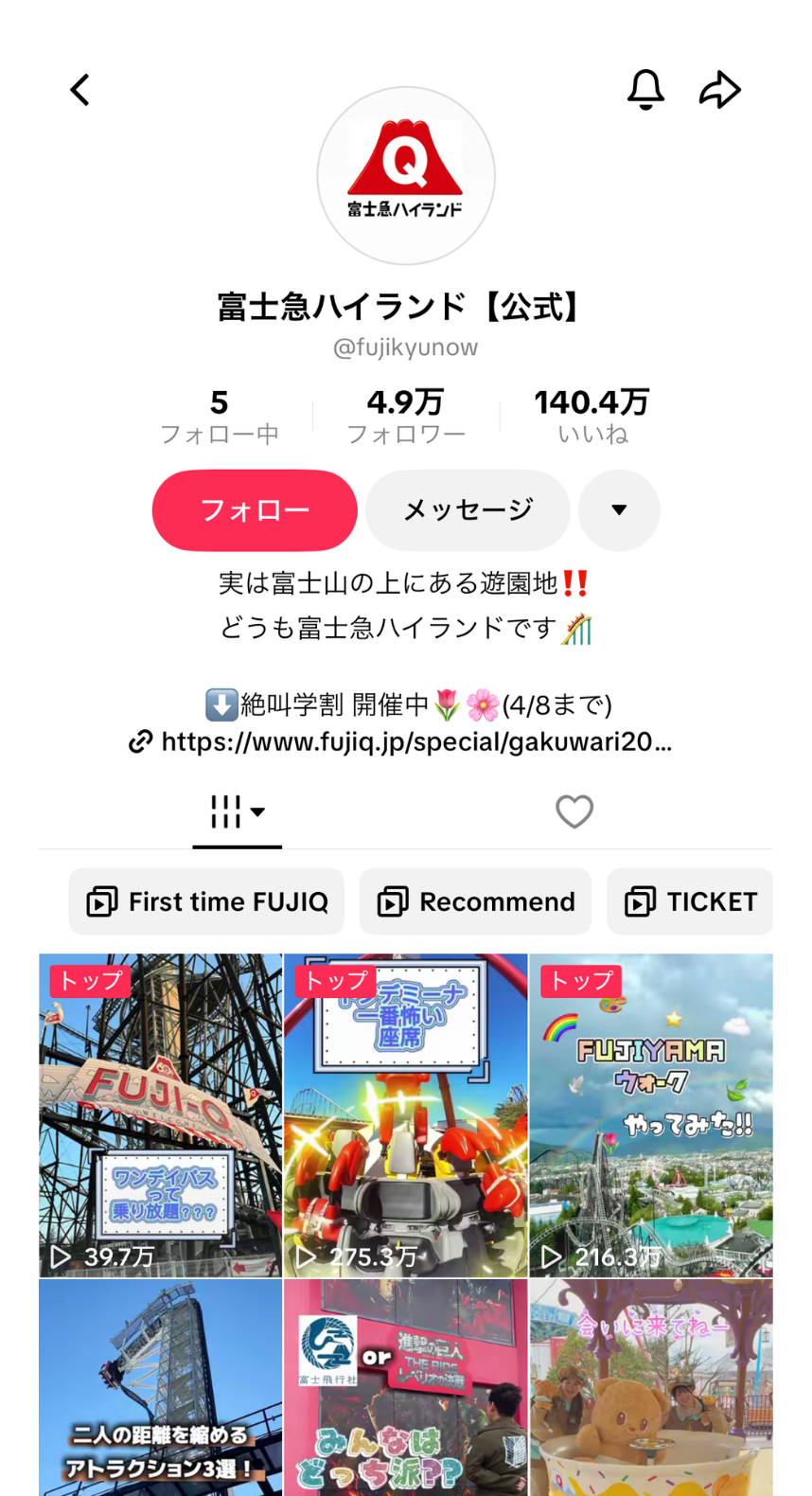Expand the suggested accounts dropdown arrow
Screen dimensions: 812x1496
[x=619, y=510]
